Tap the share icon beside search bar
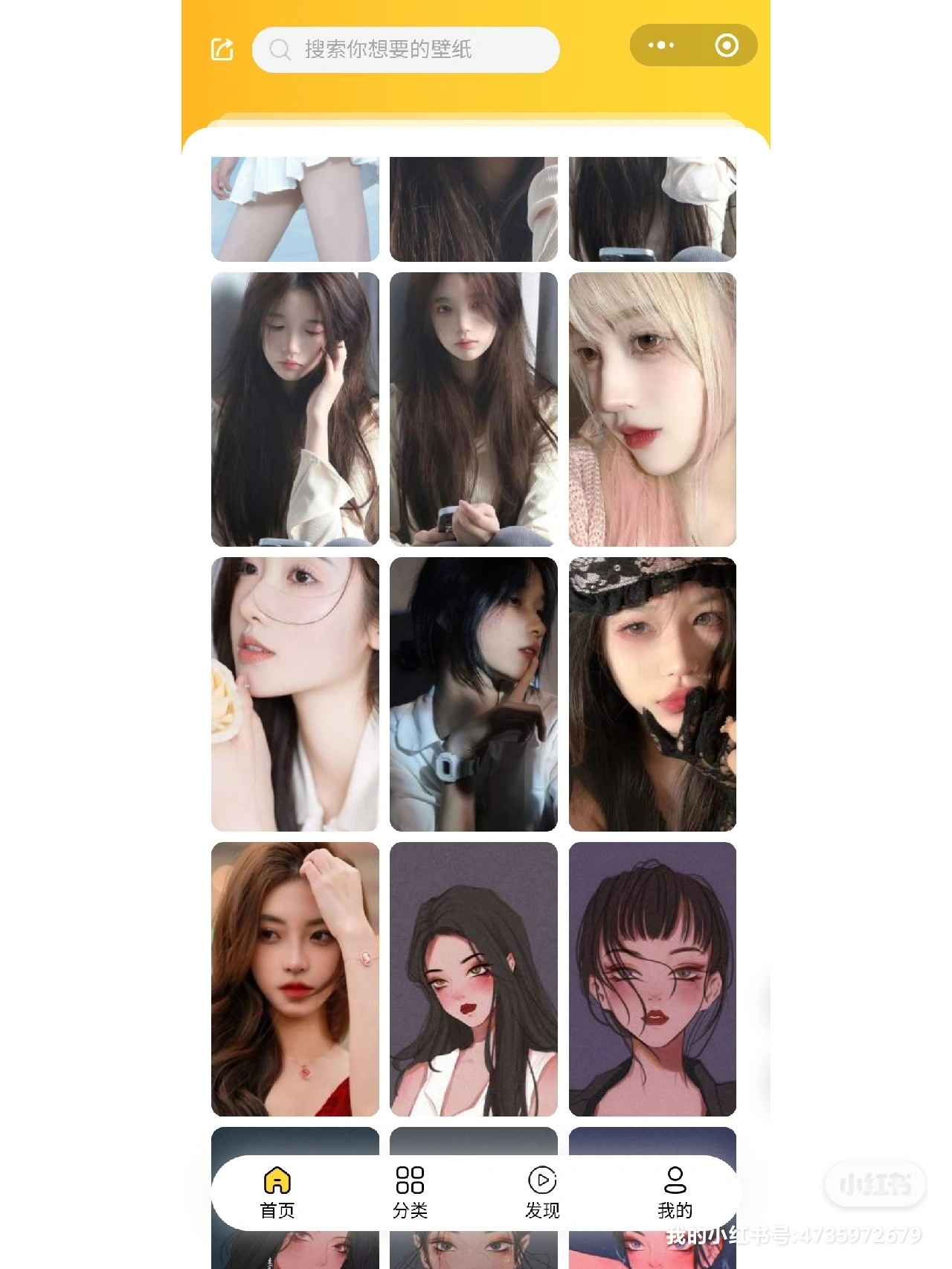The image size is (952, 1269). pos(222,49)
